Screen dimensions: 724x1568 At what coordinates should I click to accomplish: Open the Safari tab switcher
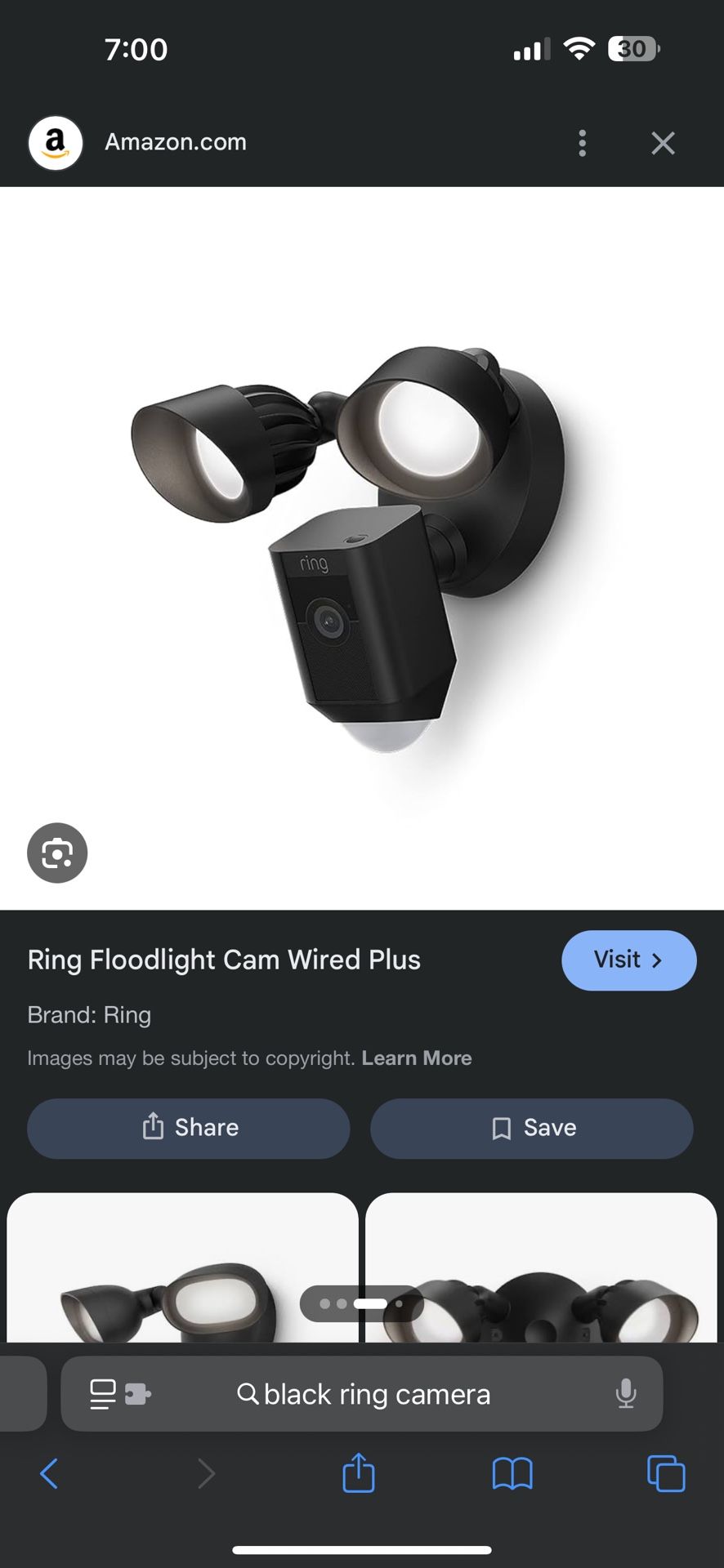point(667,1474)
